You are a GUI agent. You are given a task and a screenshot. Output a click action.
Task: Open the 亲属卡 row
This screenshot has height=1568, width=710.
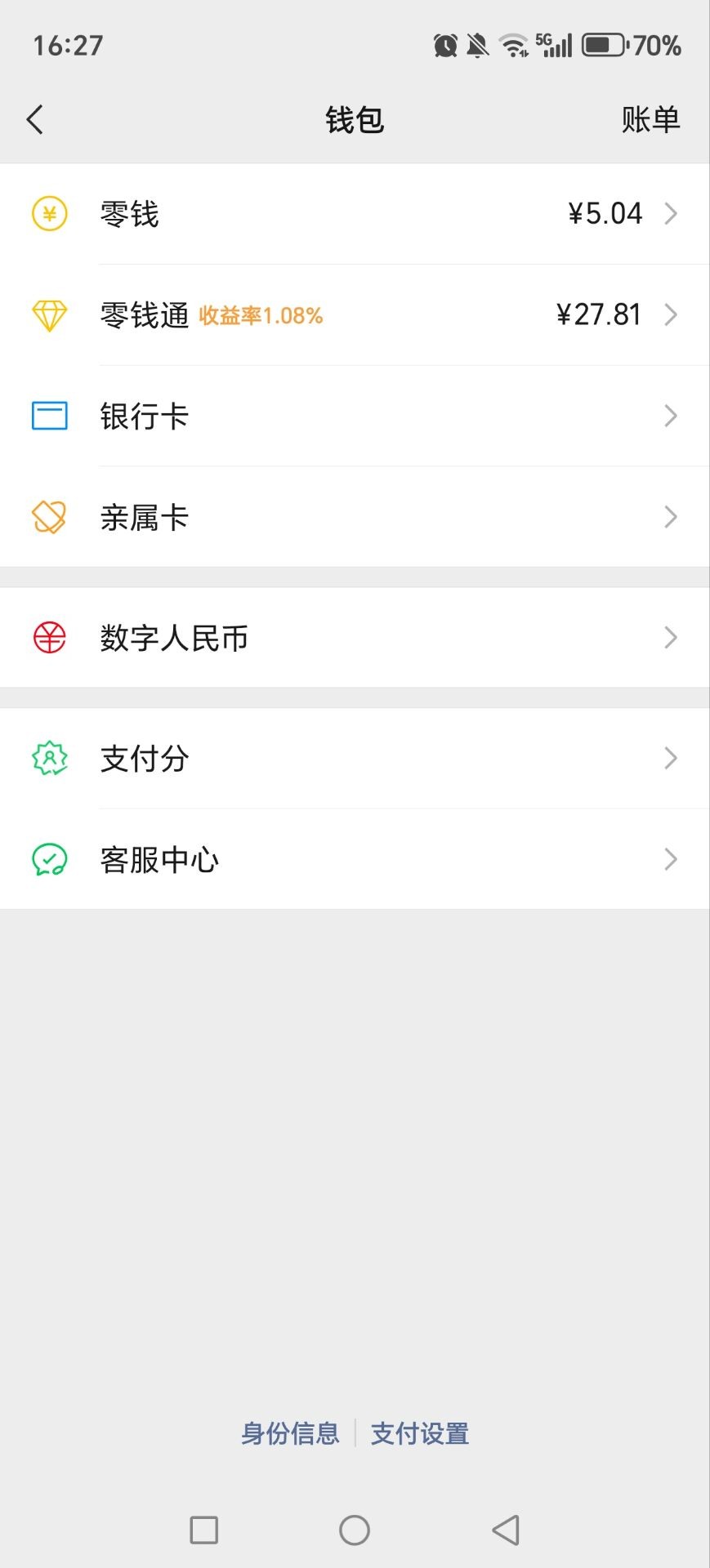point(355,518)
